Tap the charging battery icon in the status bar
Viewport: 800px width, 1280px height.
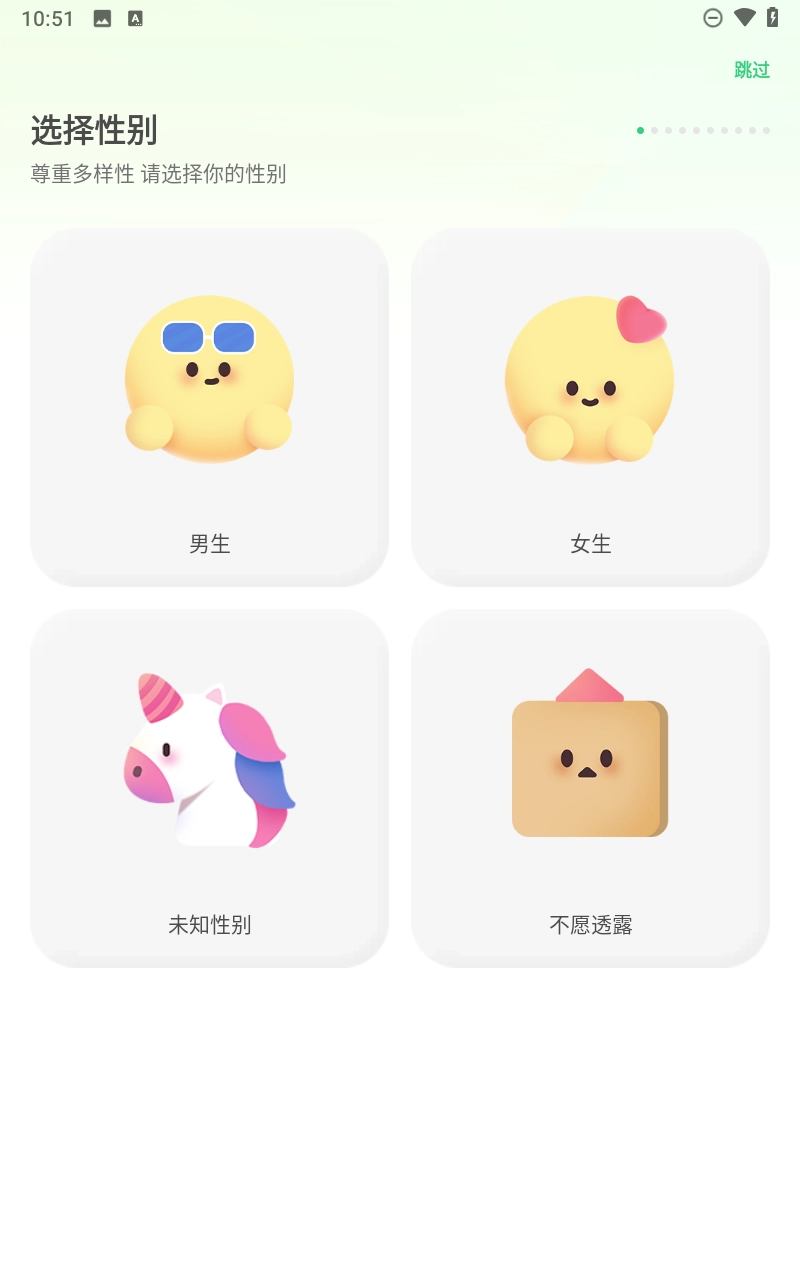pyautogui.click(x=772, y=17)
